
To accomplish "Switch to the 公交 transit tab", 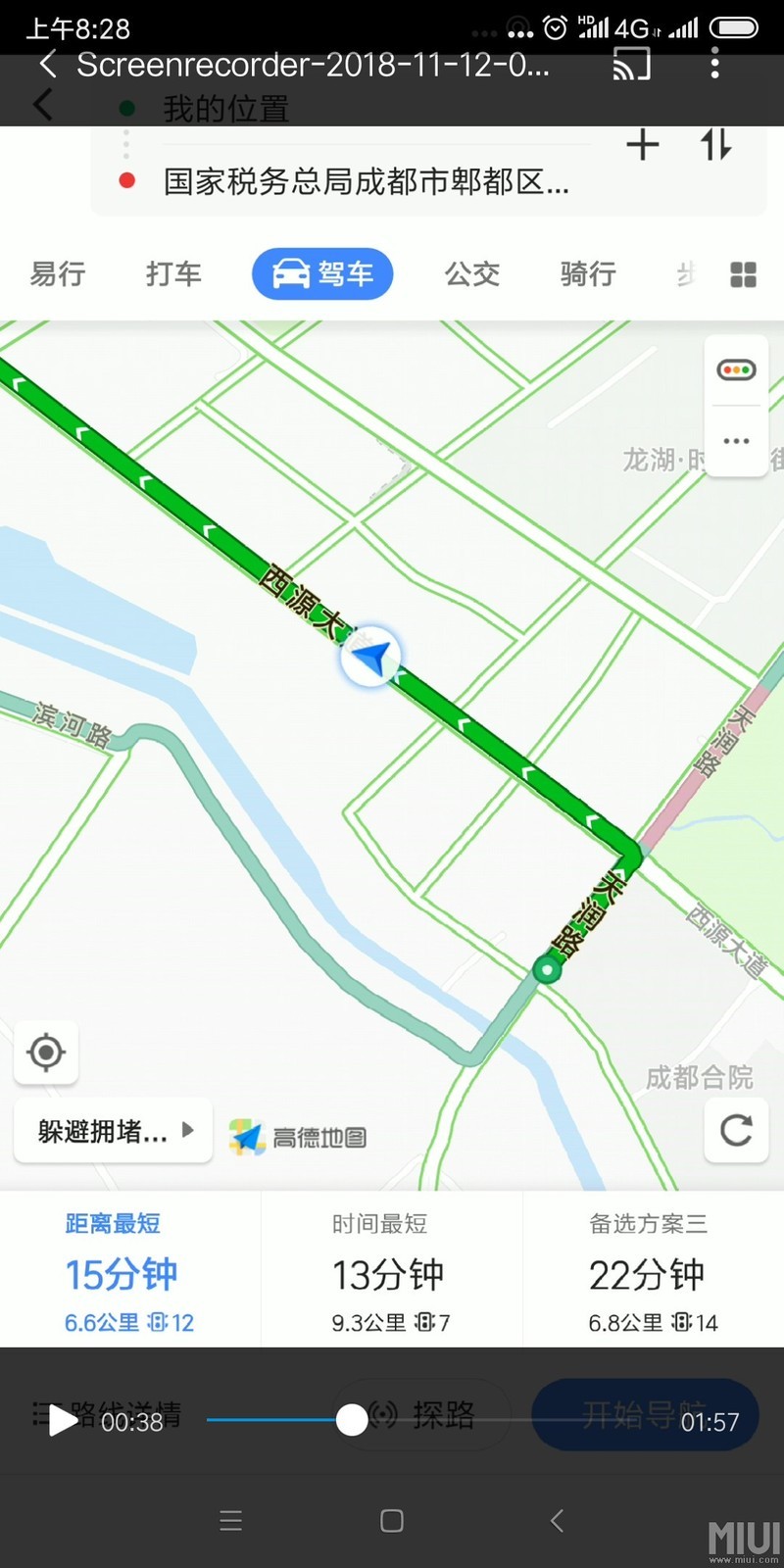I will point(471,274).
